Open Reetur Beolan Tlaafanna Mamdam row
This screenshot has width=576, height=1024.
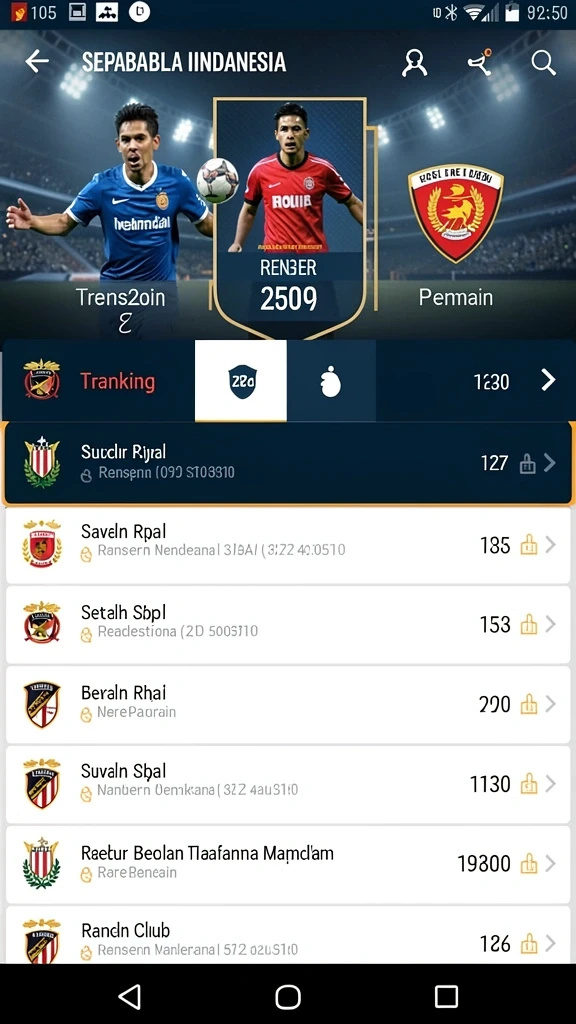coord(288,864)
